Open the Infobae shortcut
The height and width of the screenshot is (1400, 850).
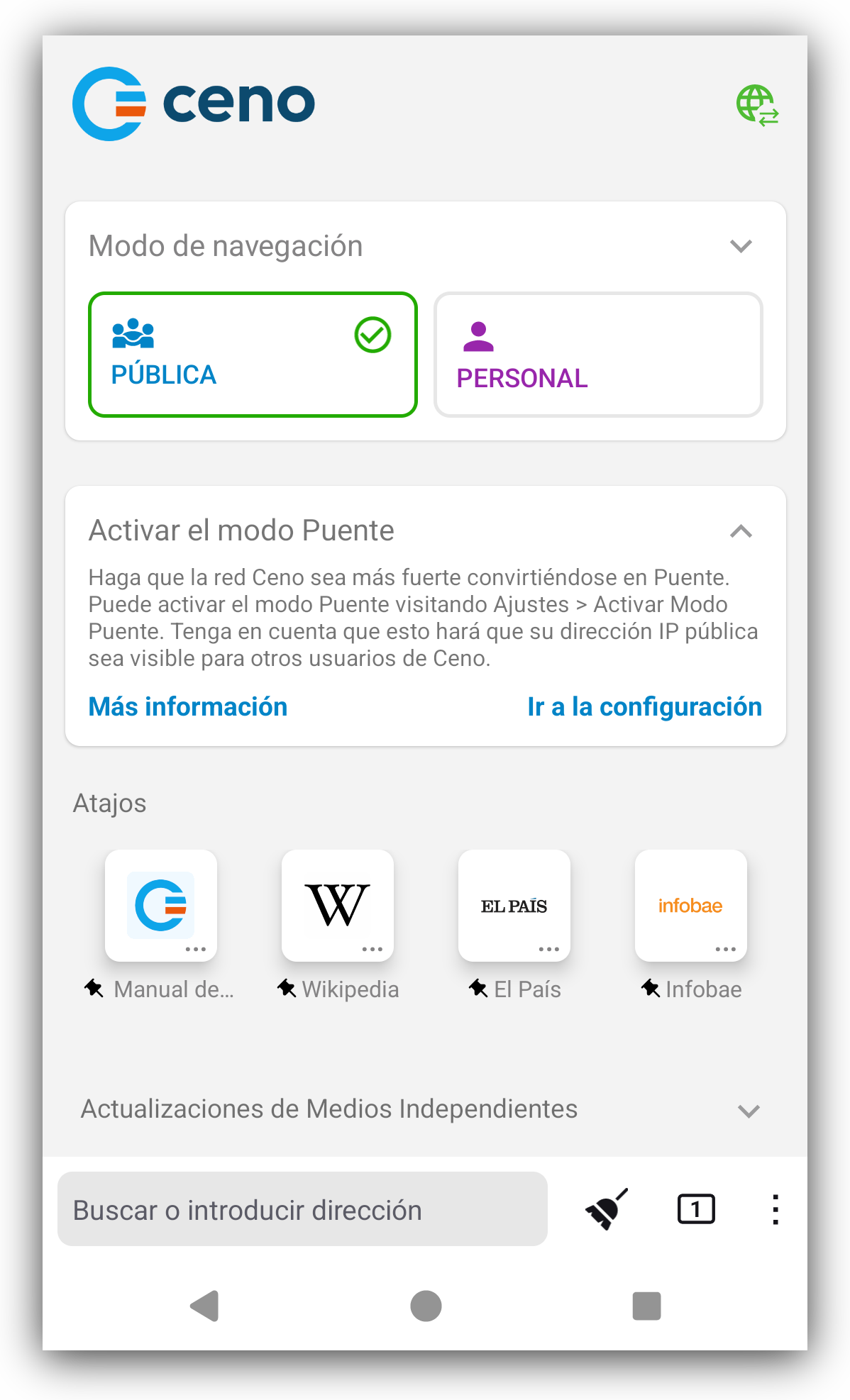coord(690,905)
